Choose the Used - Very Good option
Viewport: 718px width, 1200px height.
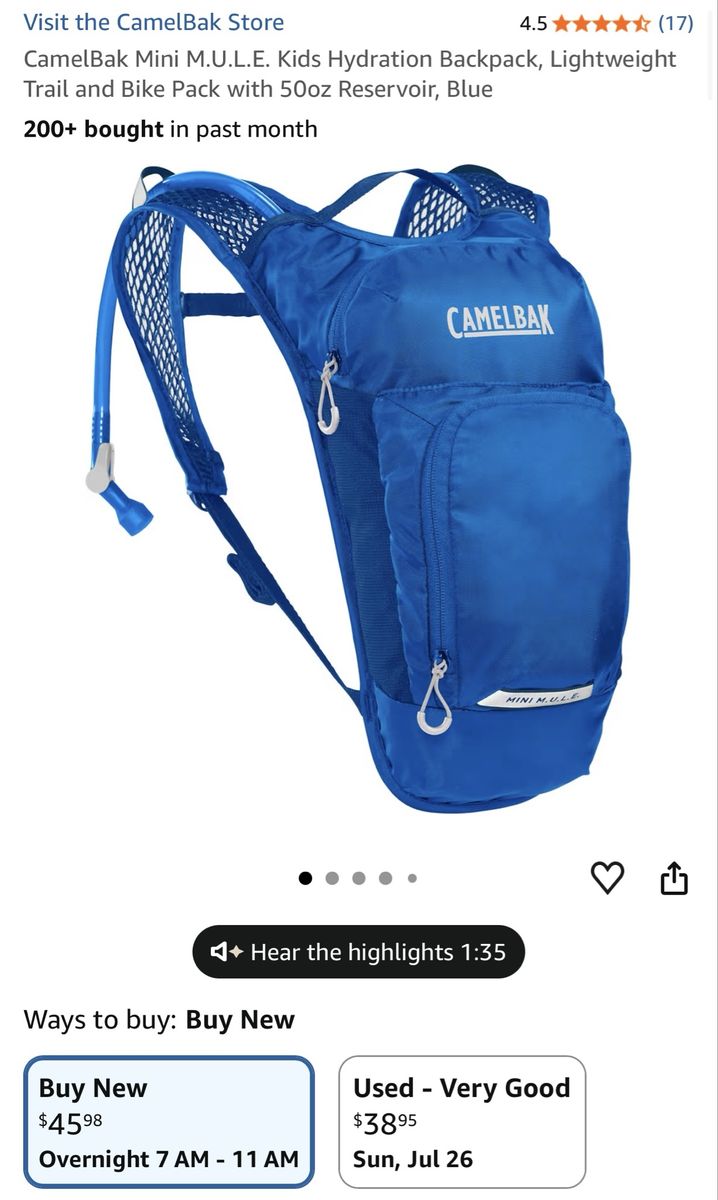[462, 1122]
